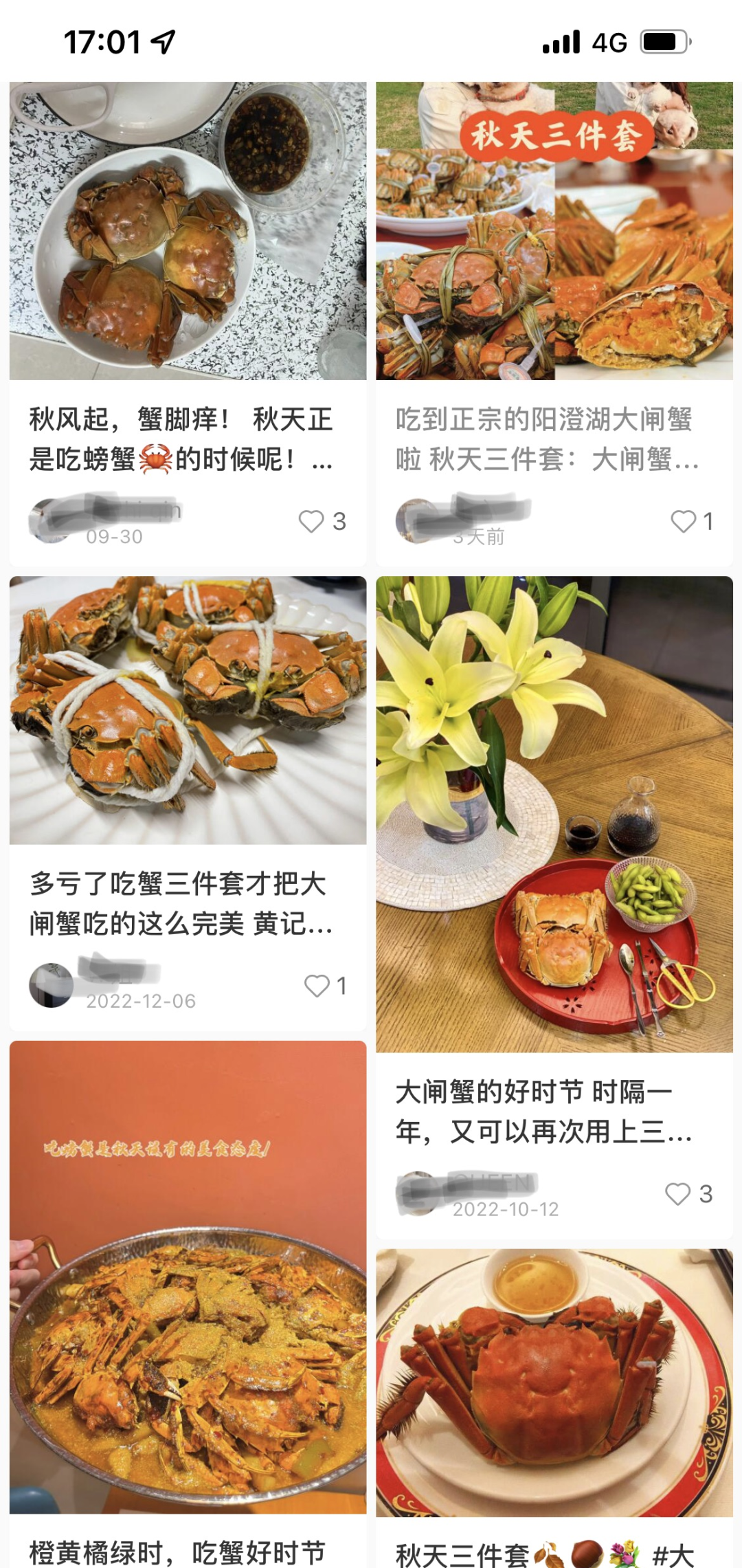Screen dimensions: 742x1568
Task: Like the post 吃到正宗的阳澄湖大闸蟹
Action: click(x=683, y=521)
